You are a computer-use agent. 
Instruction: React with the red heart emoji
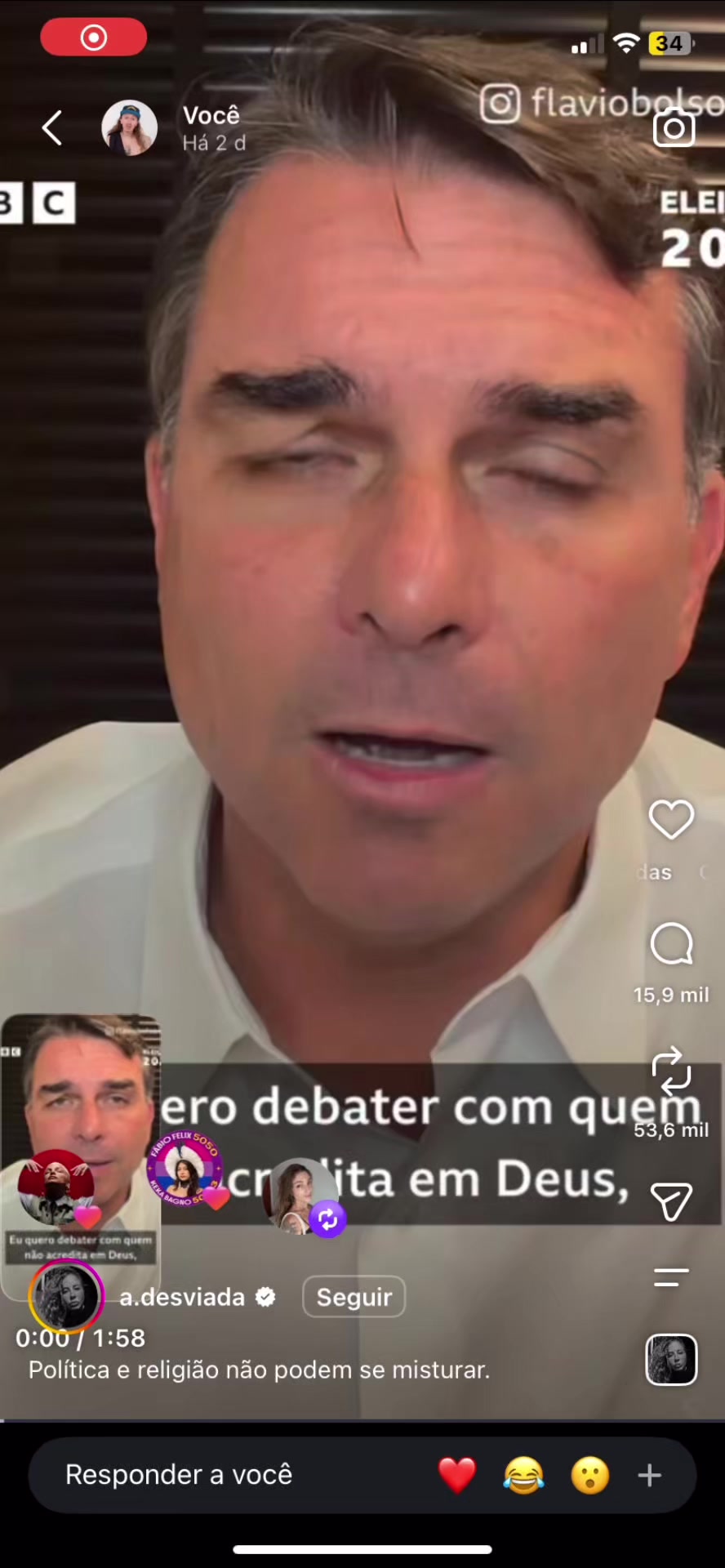pos(457,1475)
